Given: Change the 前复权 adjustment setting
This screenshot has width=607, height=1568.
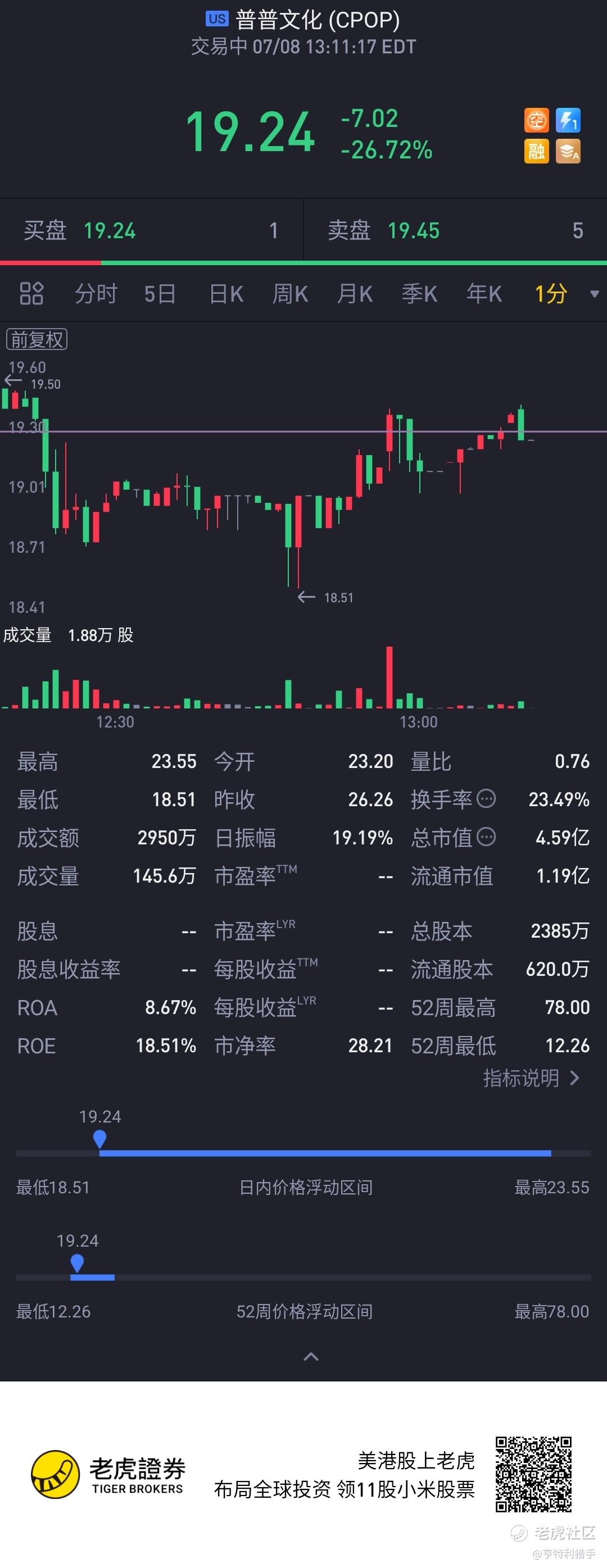Looking at the screenshot, I should [37, 339].
